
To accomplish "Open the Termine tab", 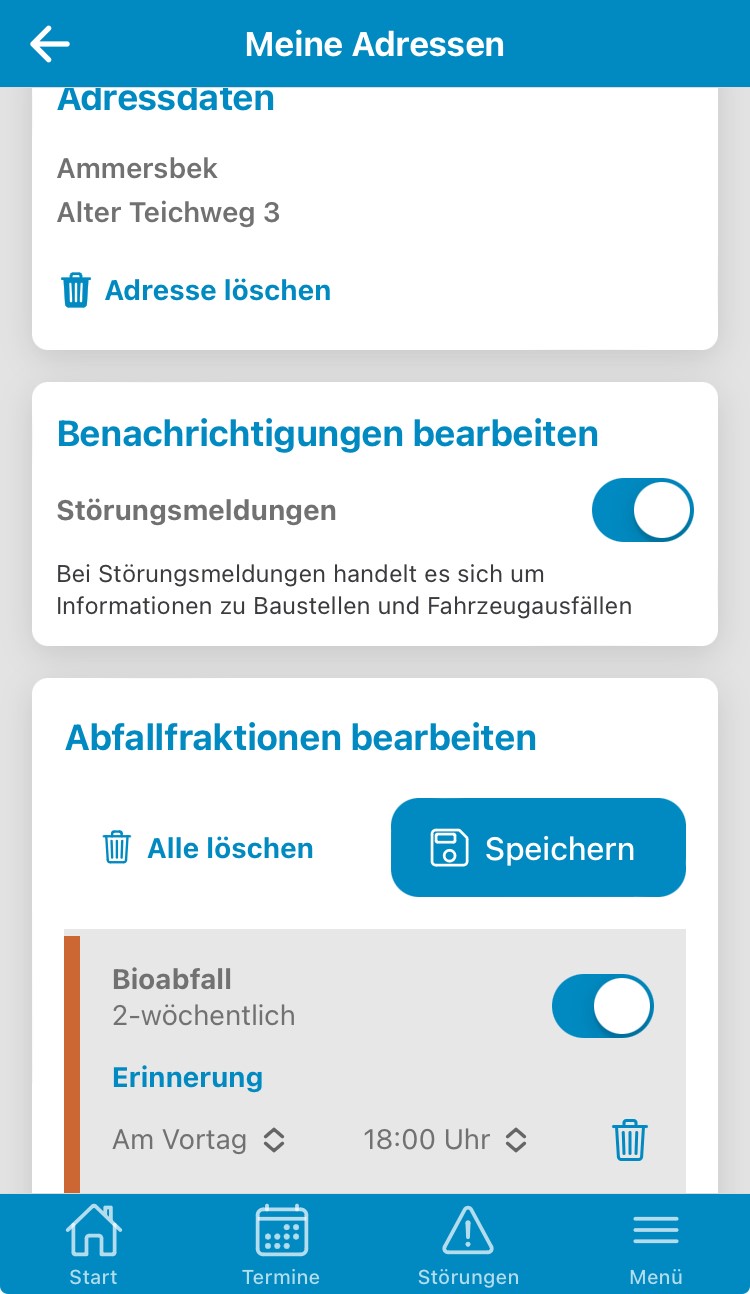I will (x=281, y=1244).
